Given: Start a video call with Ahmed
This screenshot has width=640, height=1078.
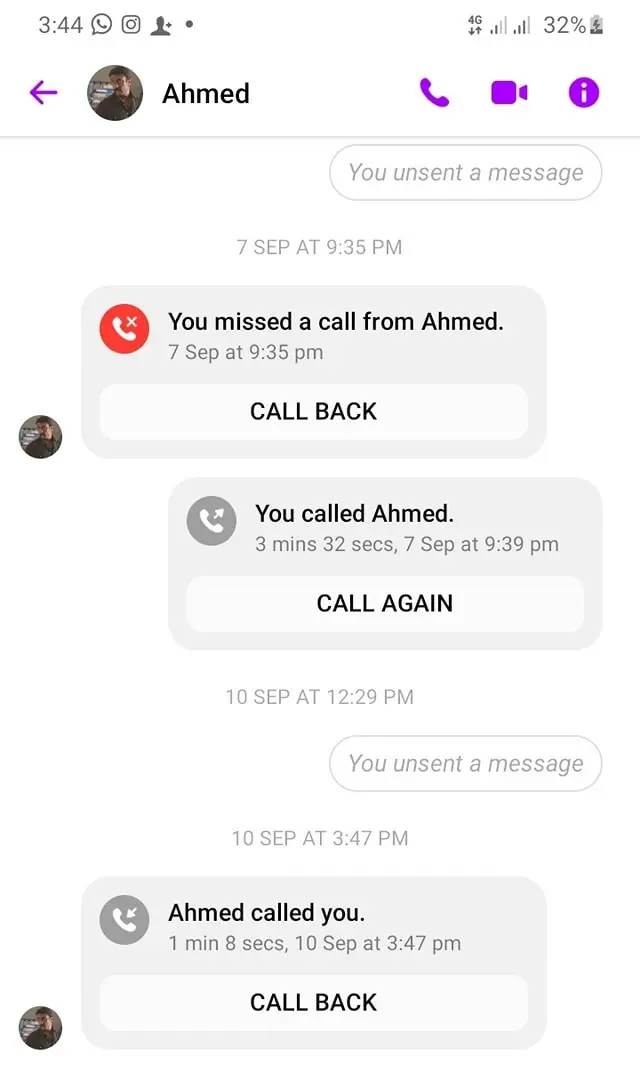Looking at the screenshot, I should pyautogui.click(x=509, y=92).
